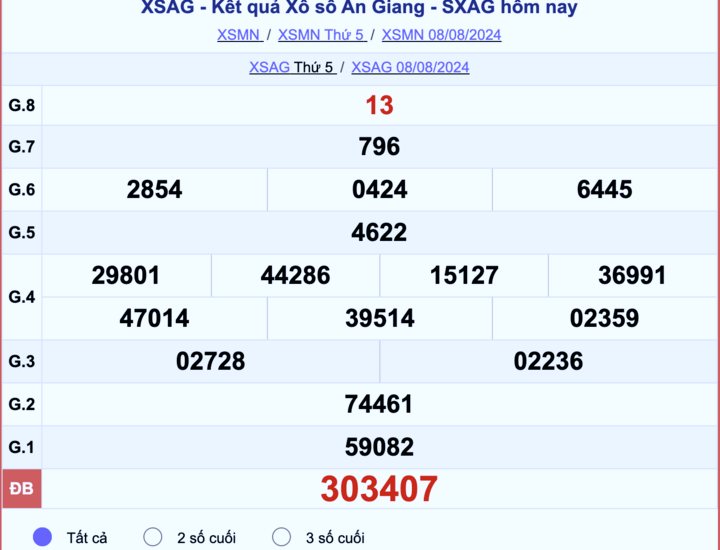Open the XSAG 08/08/2024 link
Viewport: 720px width, 550px height.
tap(410, 68)
